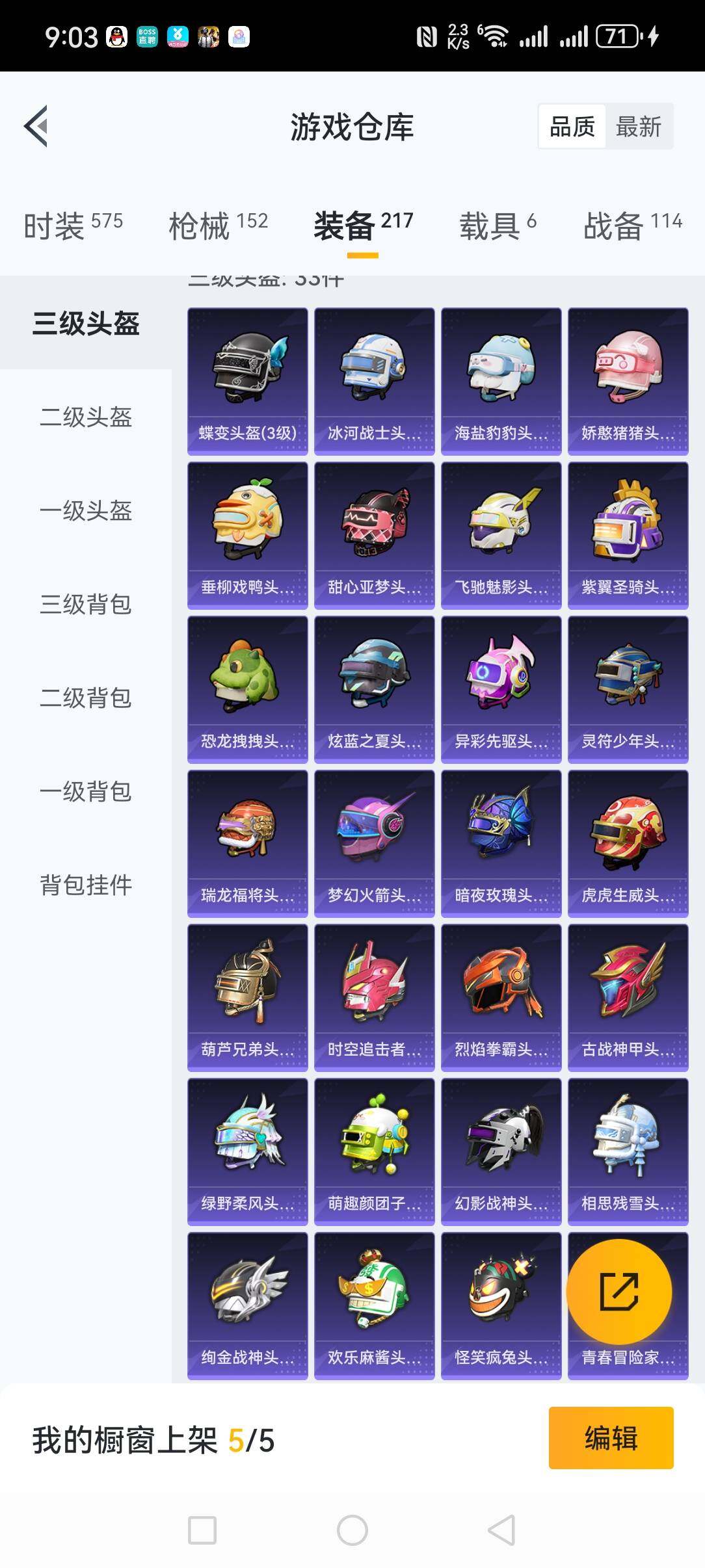Open the 蝶变头盔(3级) item
This screenshot has height=1568, width=705.
(247, 381)
